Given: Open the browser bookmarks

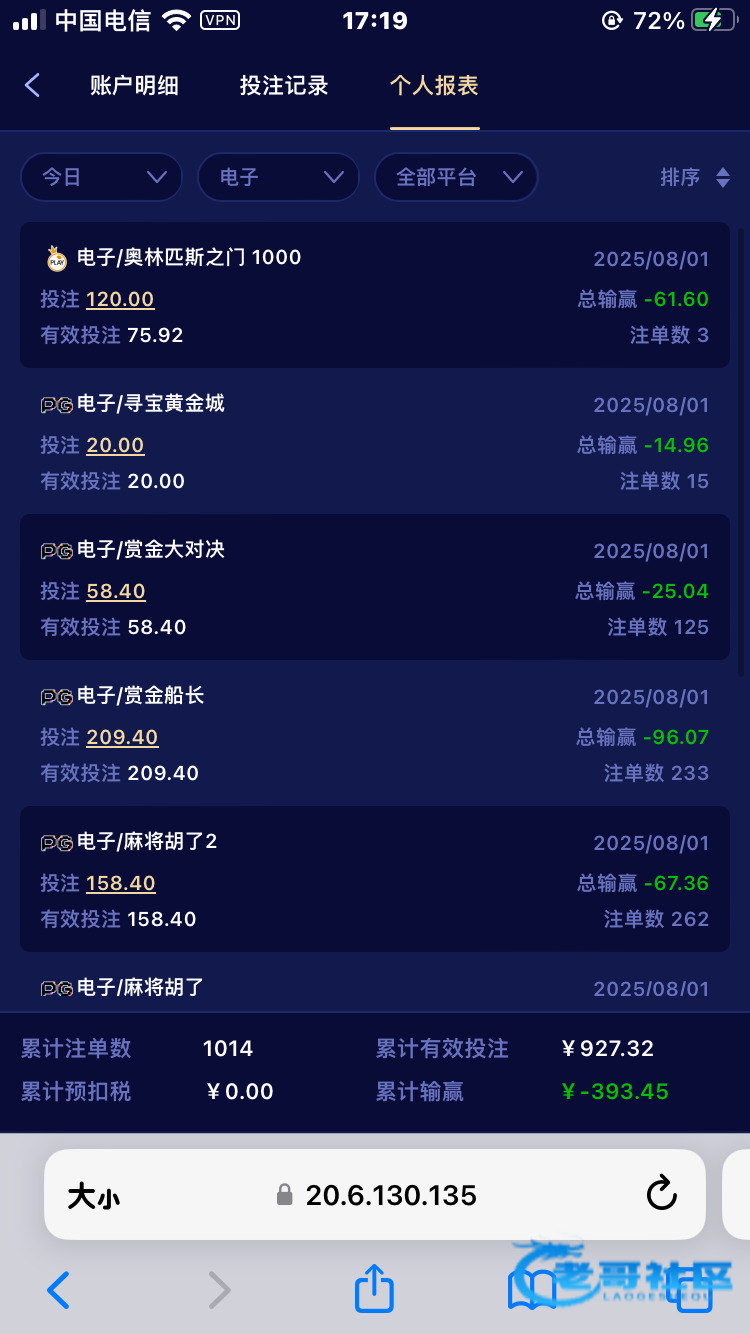Looking at the screenshot, I should 531,1291.
